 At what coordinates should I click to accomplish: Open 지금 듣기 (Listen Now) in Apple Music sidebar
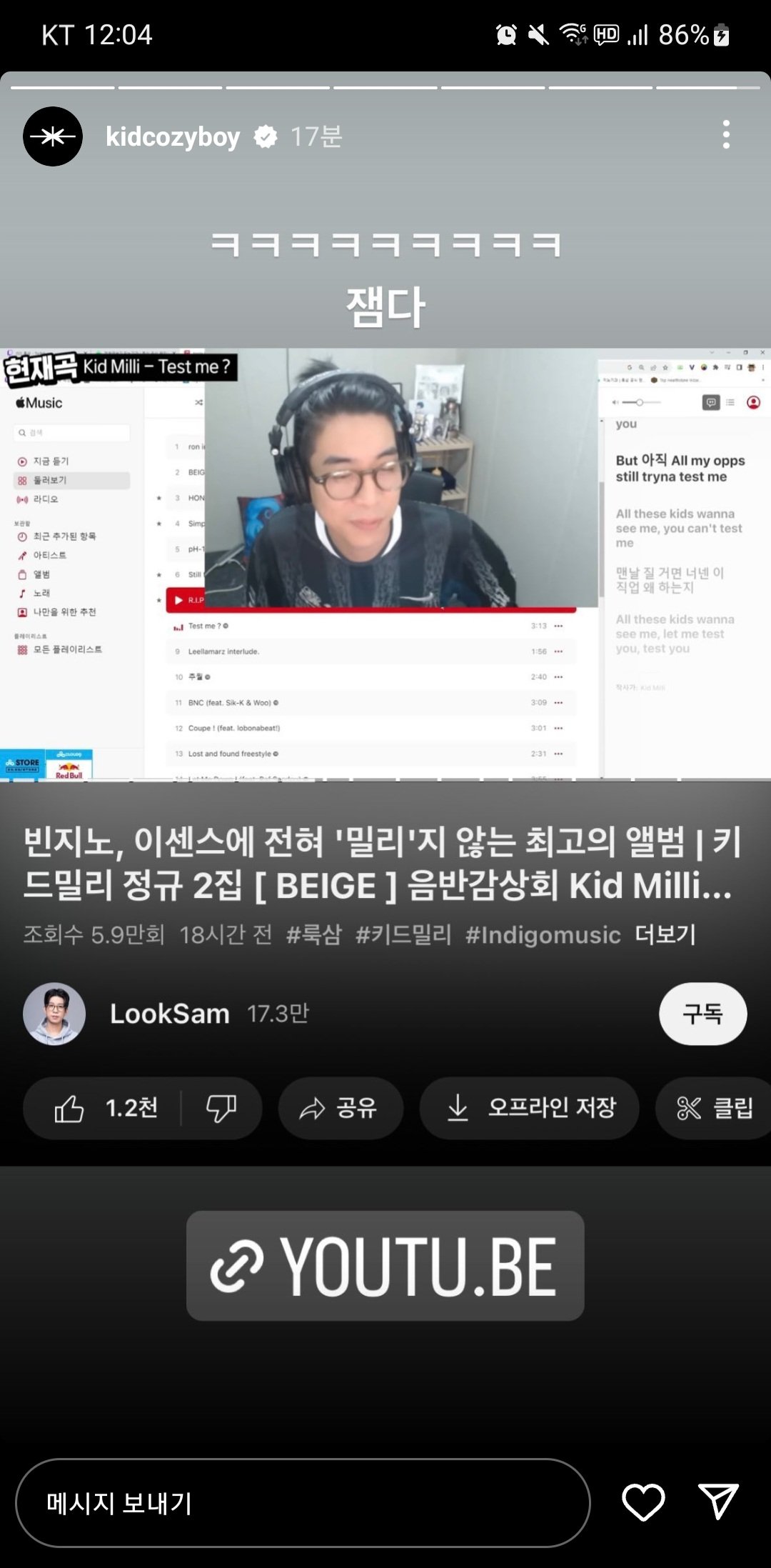click(50, 461)
